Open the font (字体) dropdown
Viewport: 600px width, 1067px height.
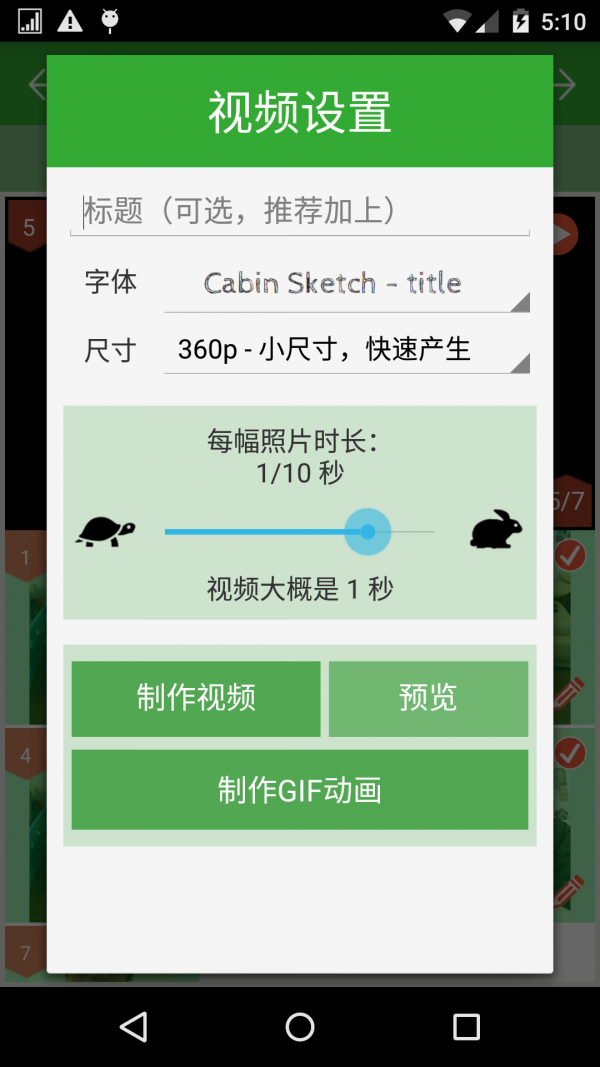tap(346, 284)
